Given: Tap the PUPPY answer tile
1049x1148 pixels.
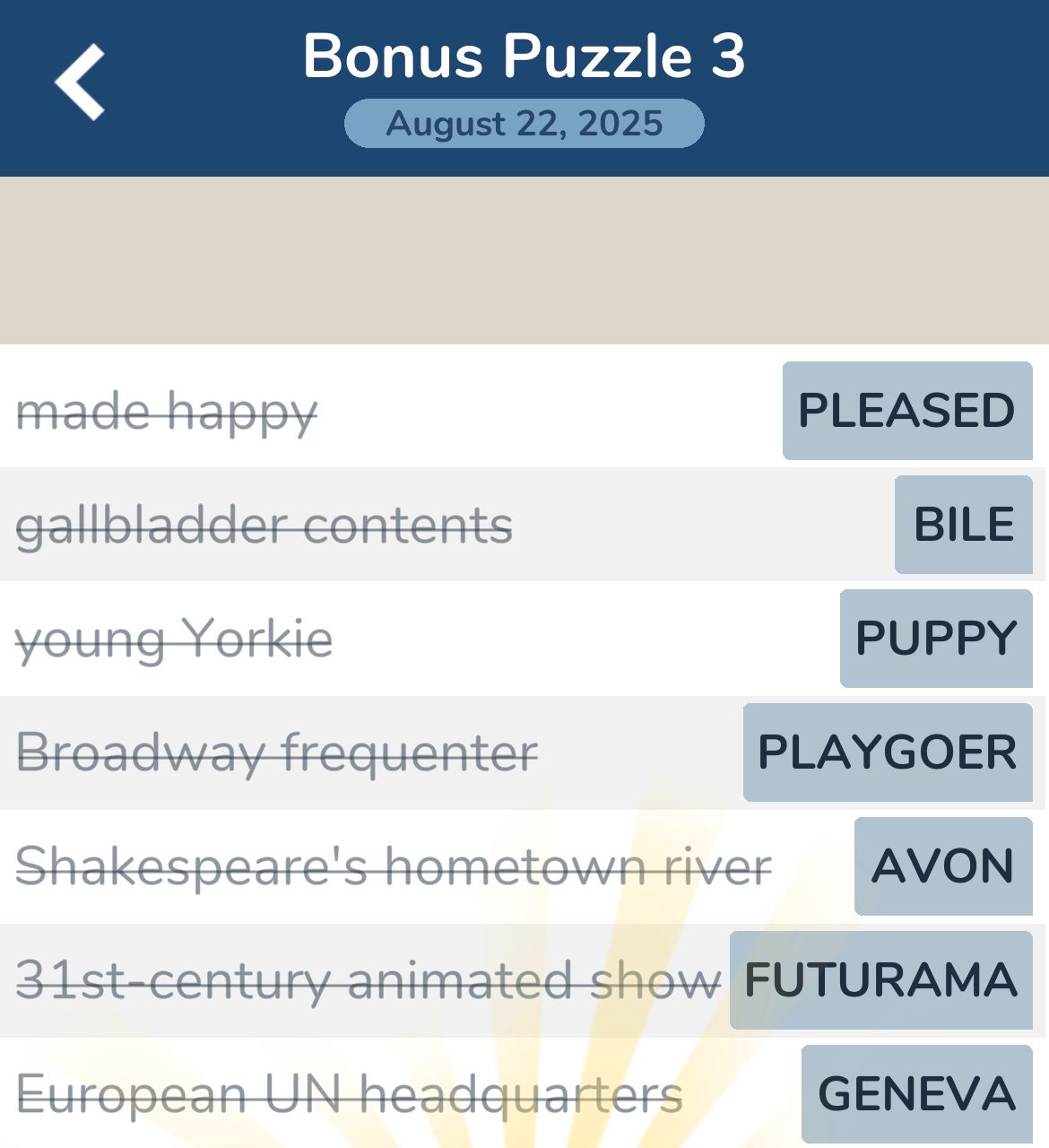Looking at the screenshot, I should [x=935, y=639].
